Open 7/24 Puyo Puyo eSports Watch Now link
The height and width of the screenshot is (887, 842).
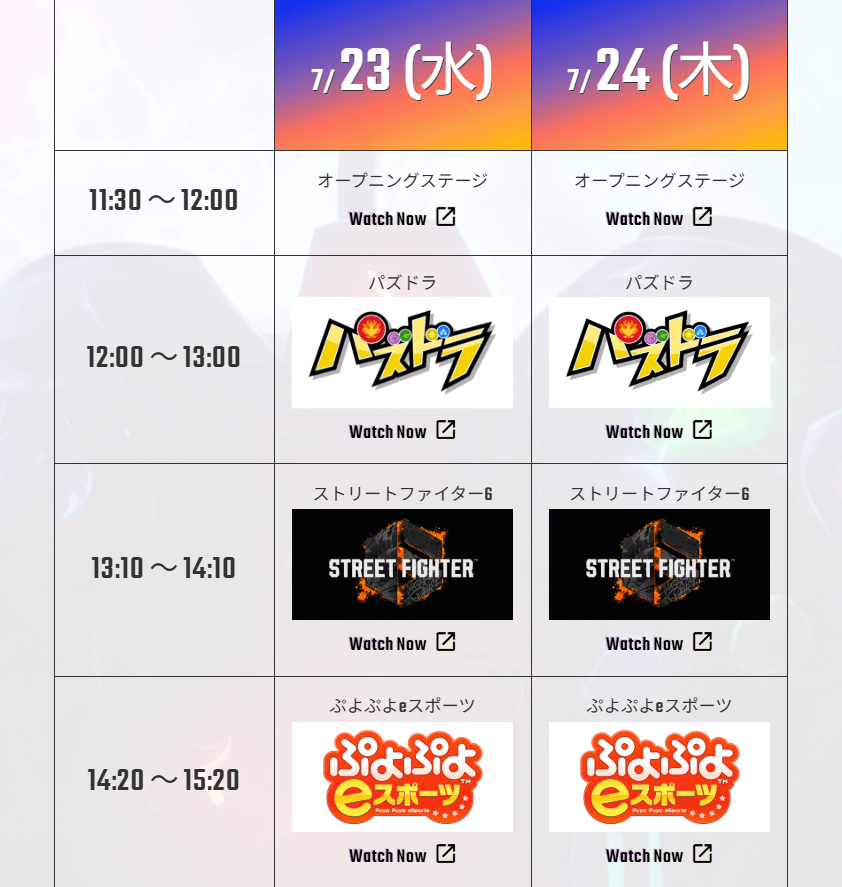click(659, 855)
